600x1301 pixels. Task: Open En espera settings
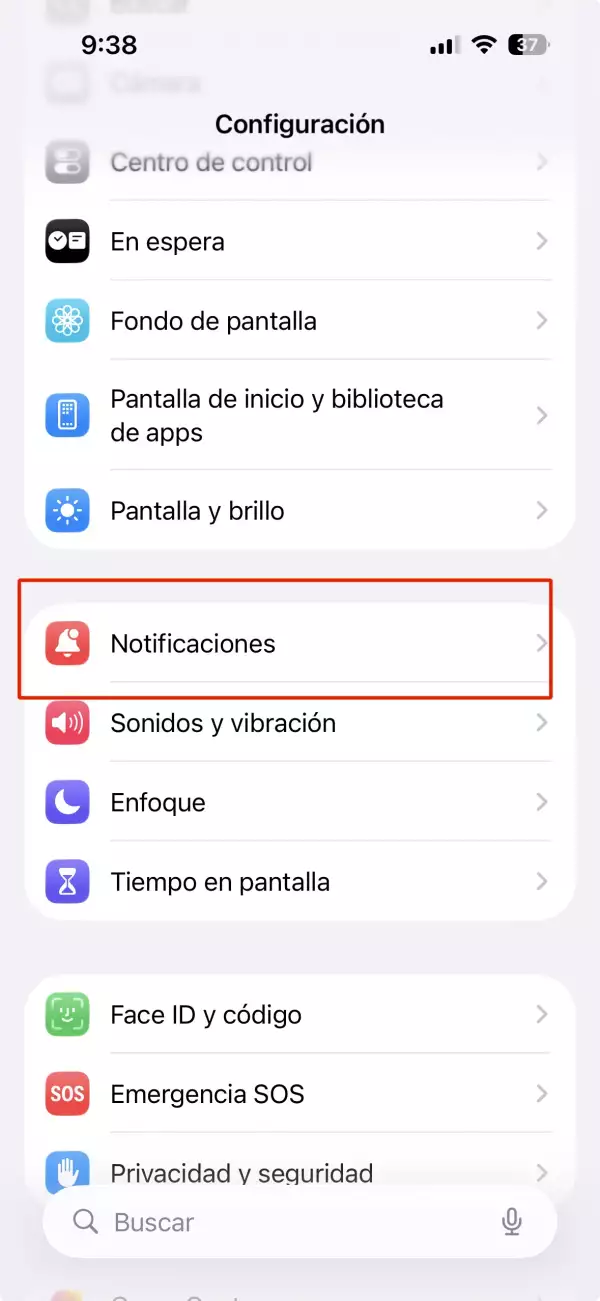click(x=300, y=241)
